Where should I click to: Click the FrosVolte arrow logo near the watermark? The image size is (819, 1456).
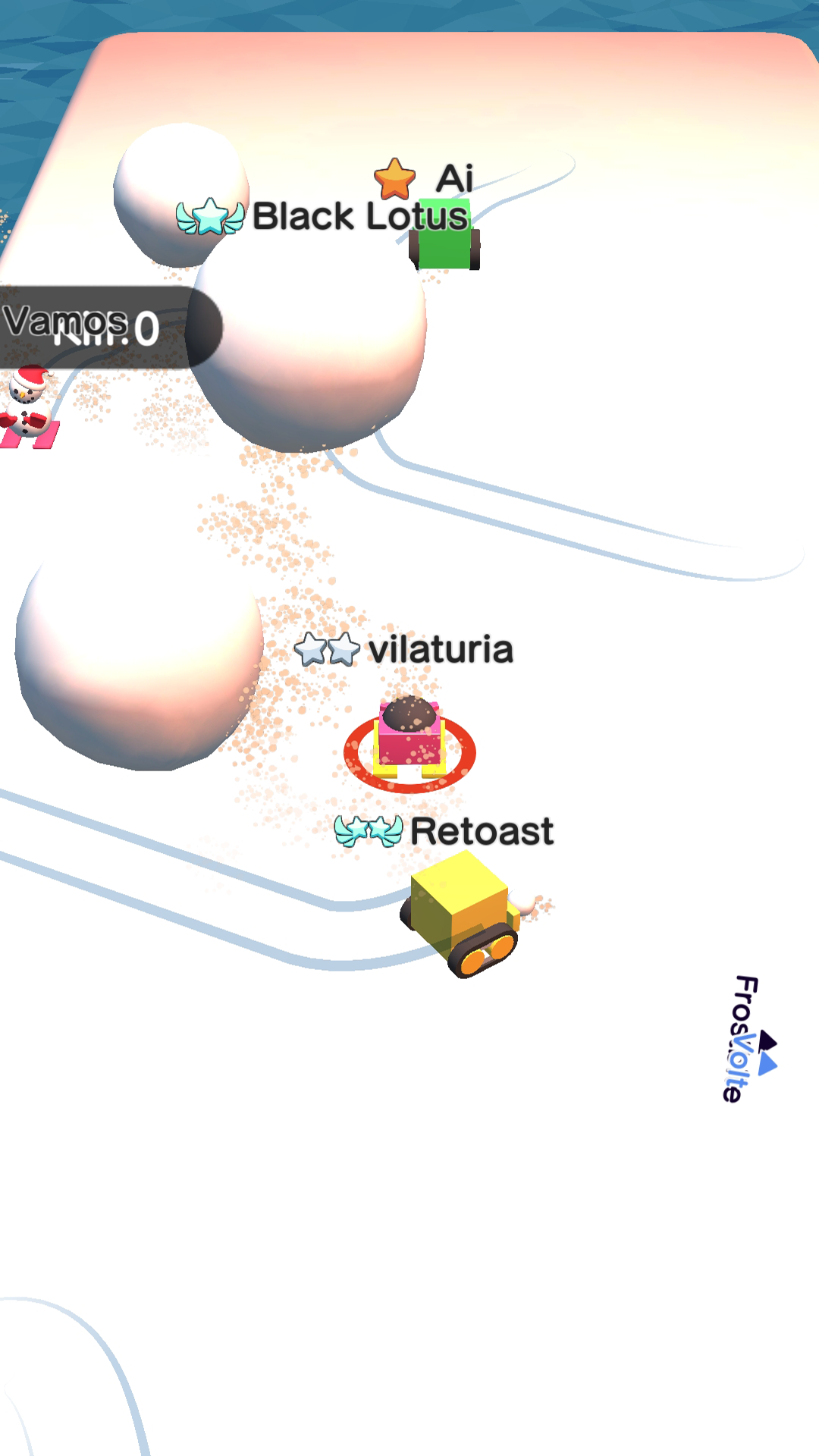(767, 1054)
